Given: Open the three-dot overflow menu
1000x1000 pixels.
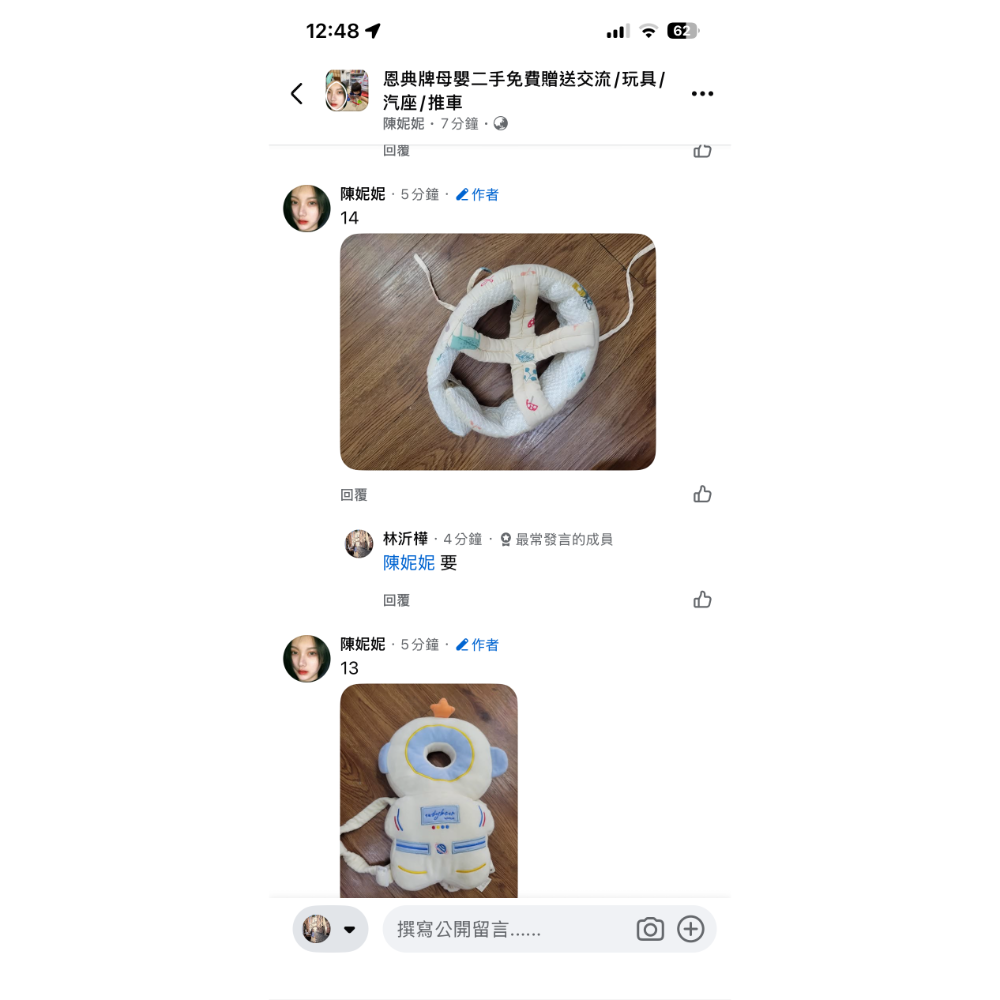Looking at the screenshot, I should pyautogui.click(x=702, y=94).
